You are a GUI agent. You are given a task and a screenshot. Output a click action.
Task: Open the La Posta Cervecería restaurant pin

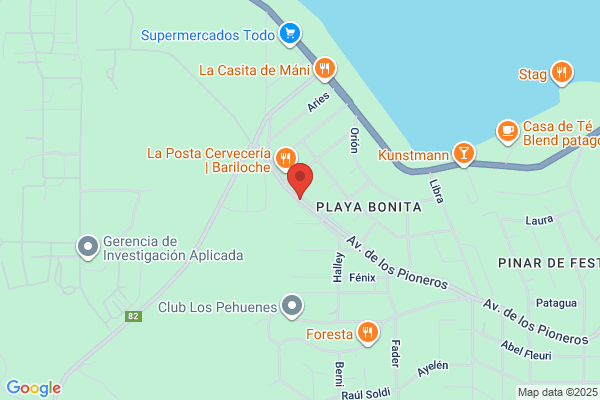pyautogui.click(x=285, y=158)
